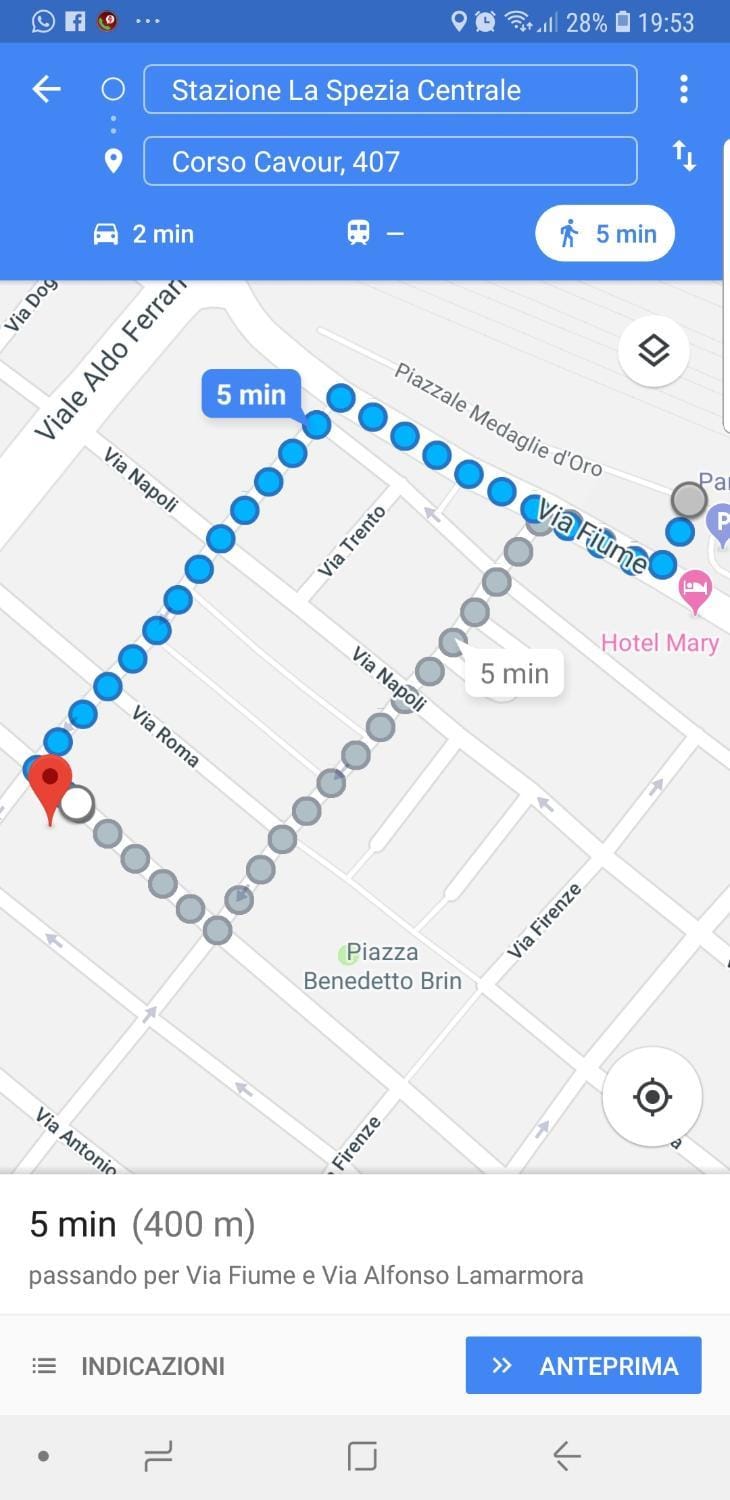This screenshot has height=1500, width=730.
Task: Select the alternate gray 5 min route
Action: pos(514,674)
